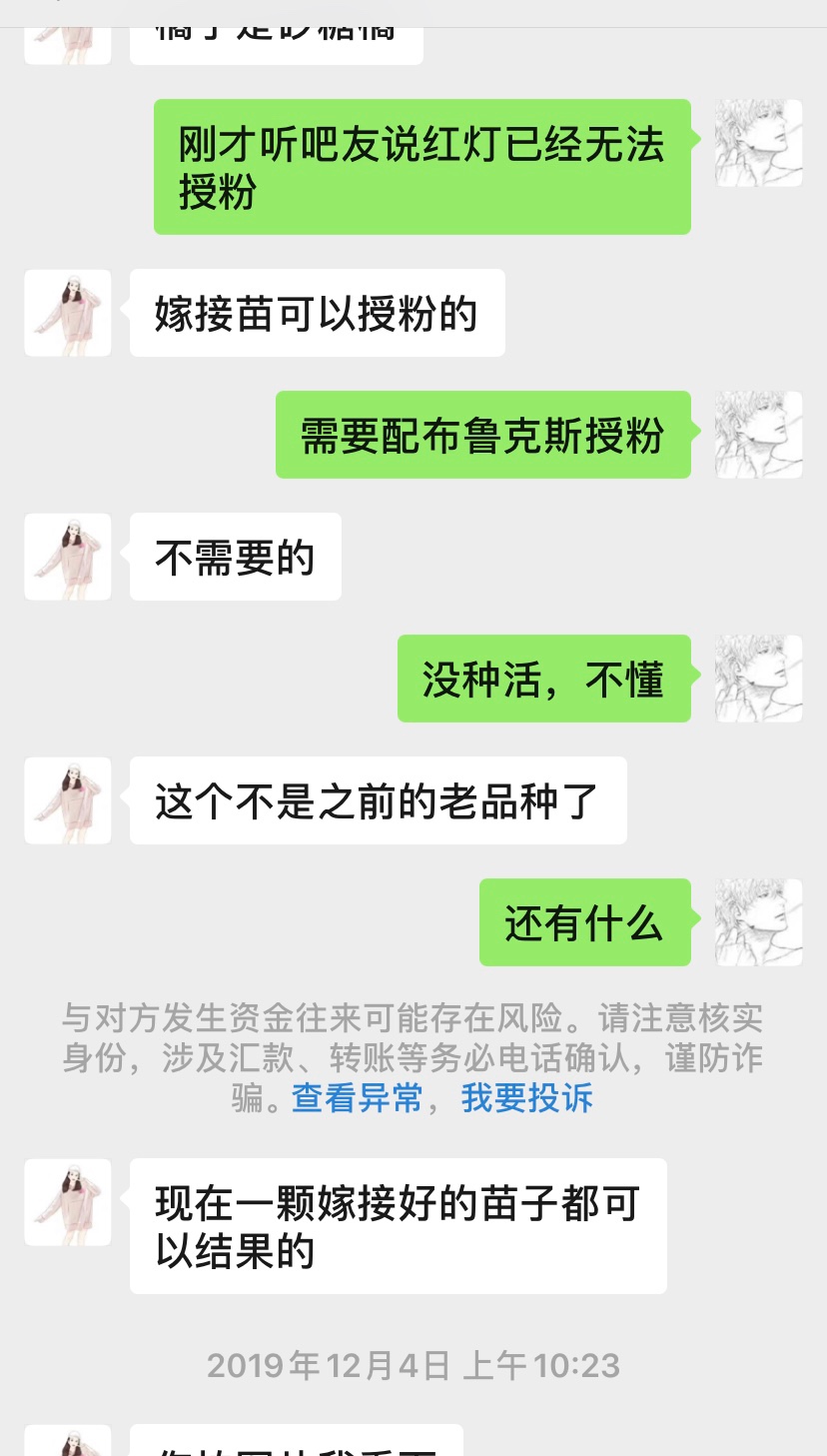827x1456 pixels.
Task: Open contact's avatar beside 这个不是之前的老品种了
Action: 68,800
